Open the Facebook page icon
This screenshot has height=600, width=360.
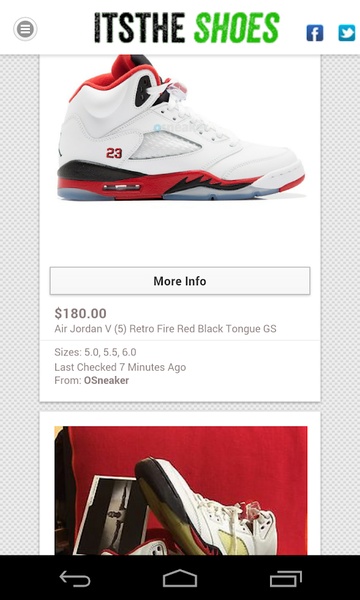[315, 33]
